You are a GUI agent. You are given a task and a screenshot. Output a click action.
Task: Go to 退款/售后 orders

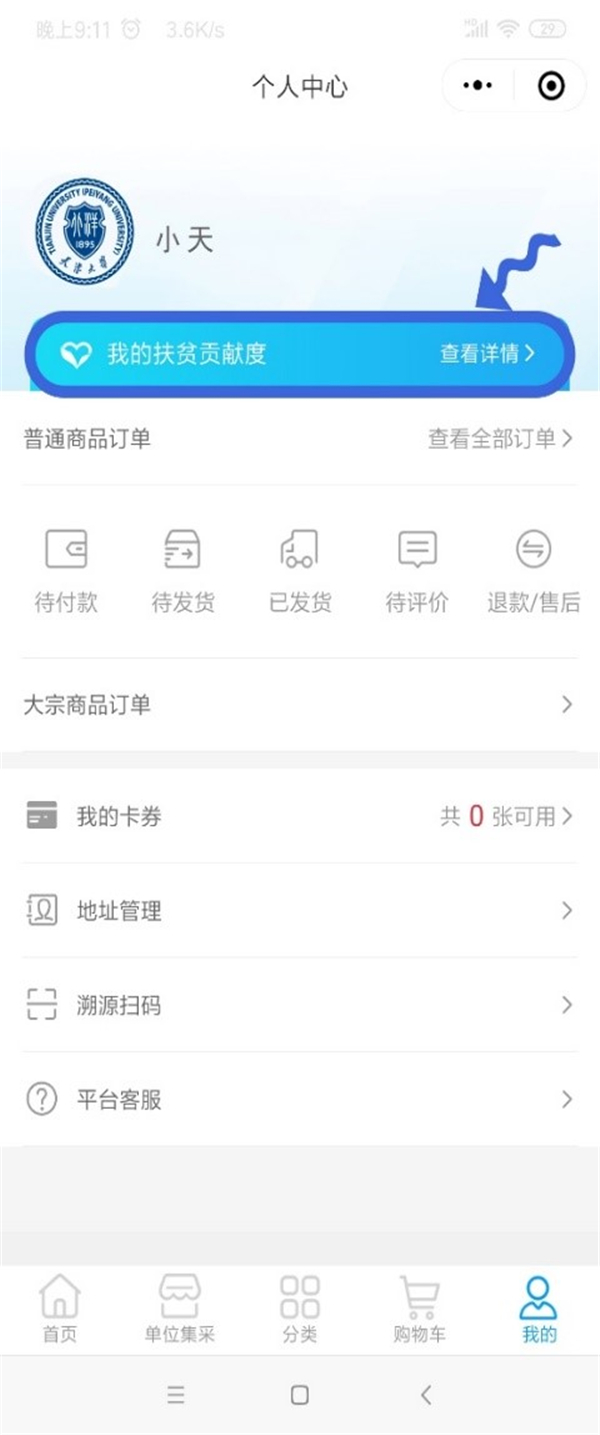point(533,570)
